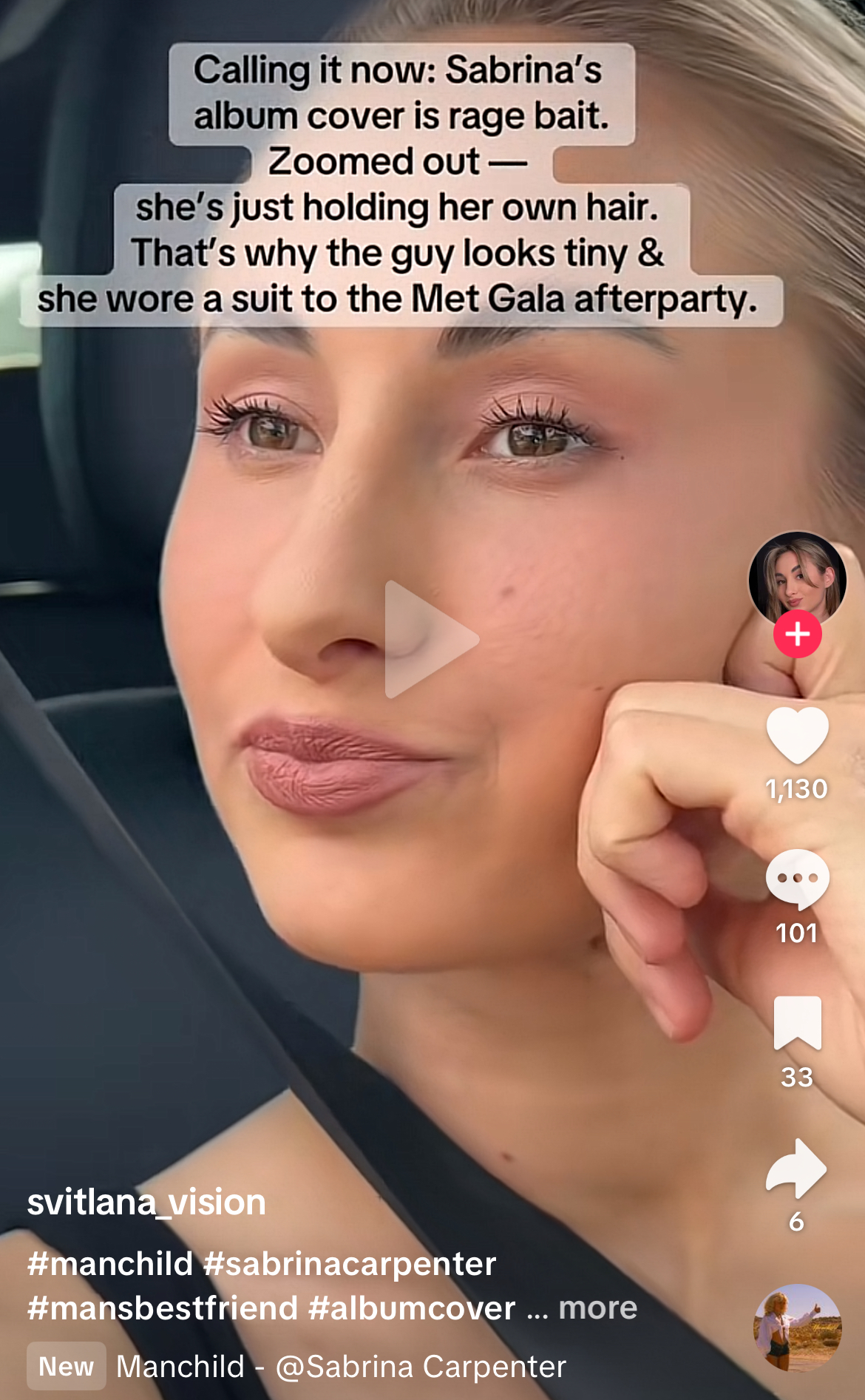Expand the caption with more
865x1400 pixels.
click(x=598, y=1308)
